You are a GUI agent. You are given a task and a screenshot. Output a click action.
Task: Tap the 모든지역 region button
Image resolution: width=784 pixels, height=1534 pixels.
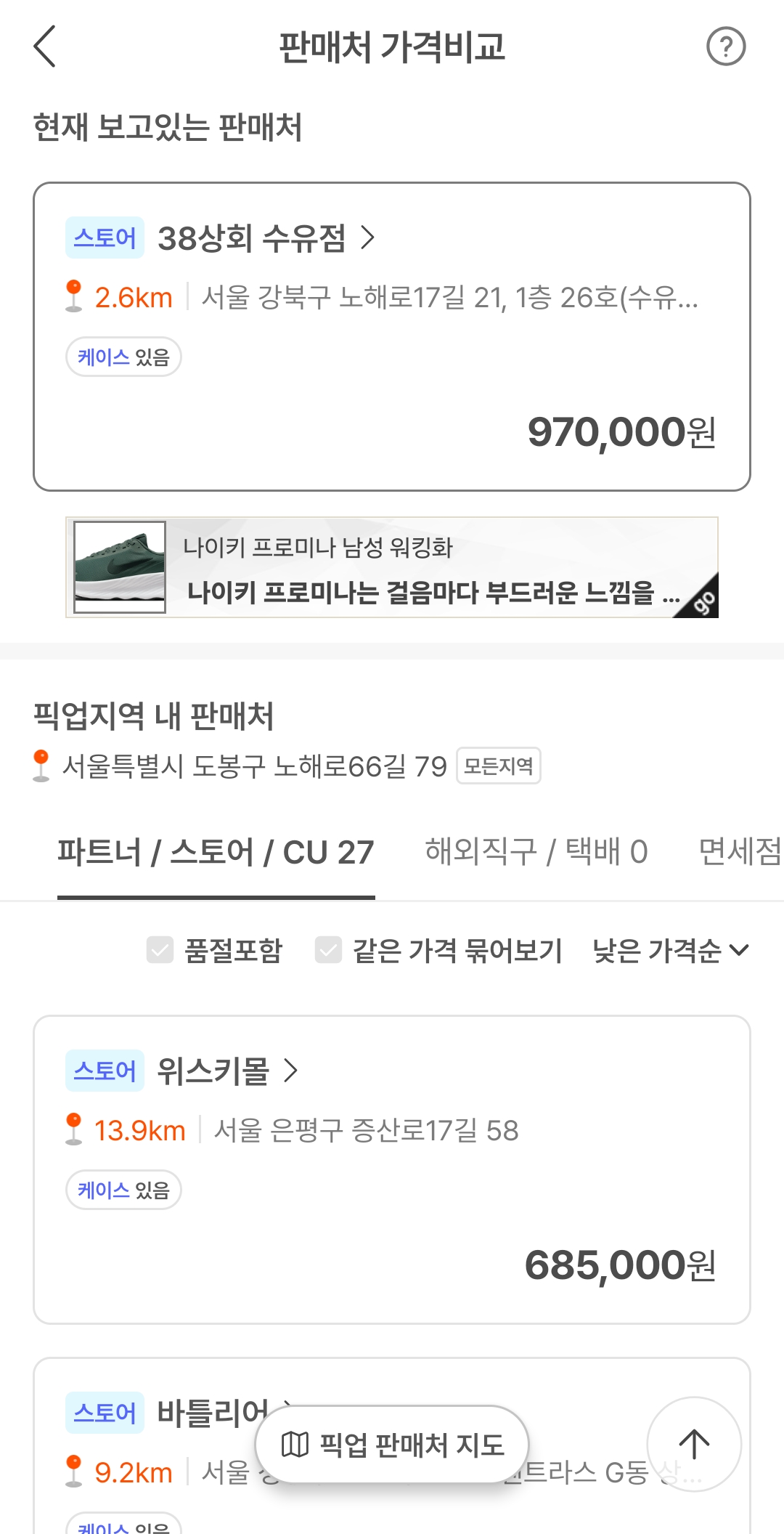click(x=498, y=766)
